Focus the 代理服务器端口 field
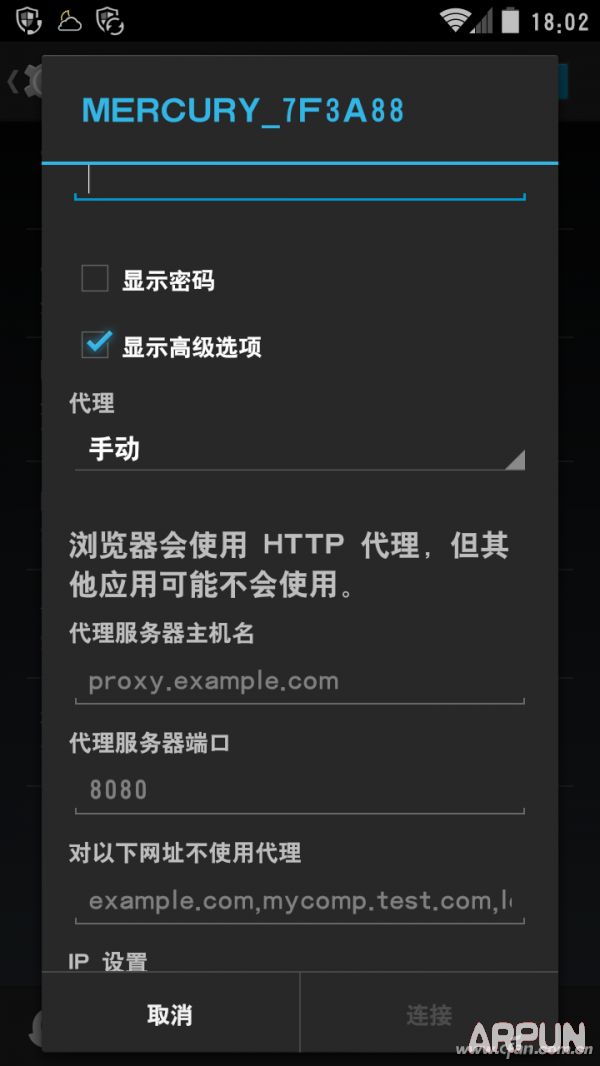The height and width of the screenshot is (1066, 600). pos(299,790)
